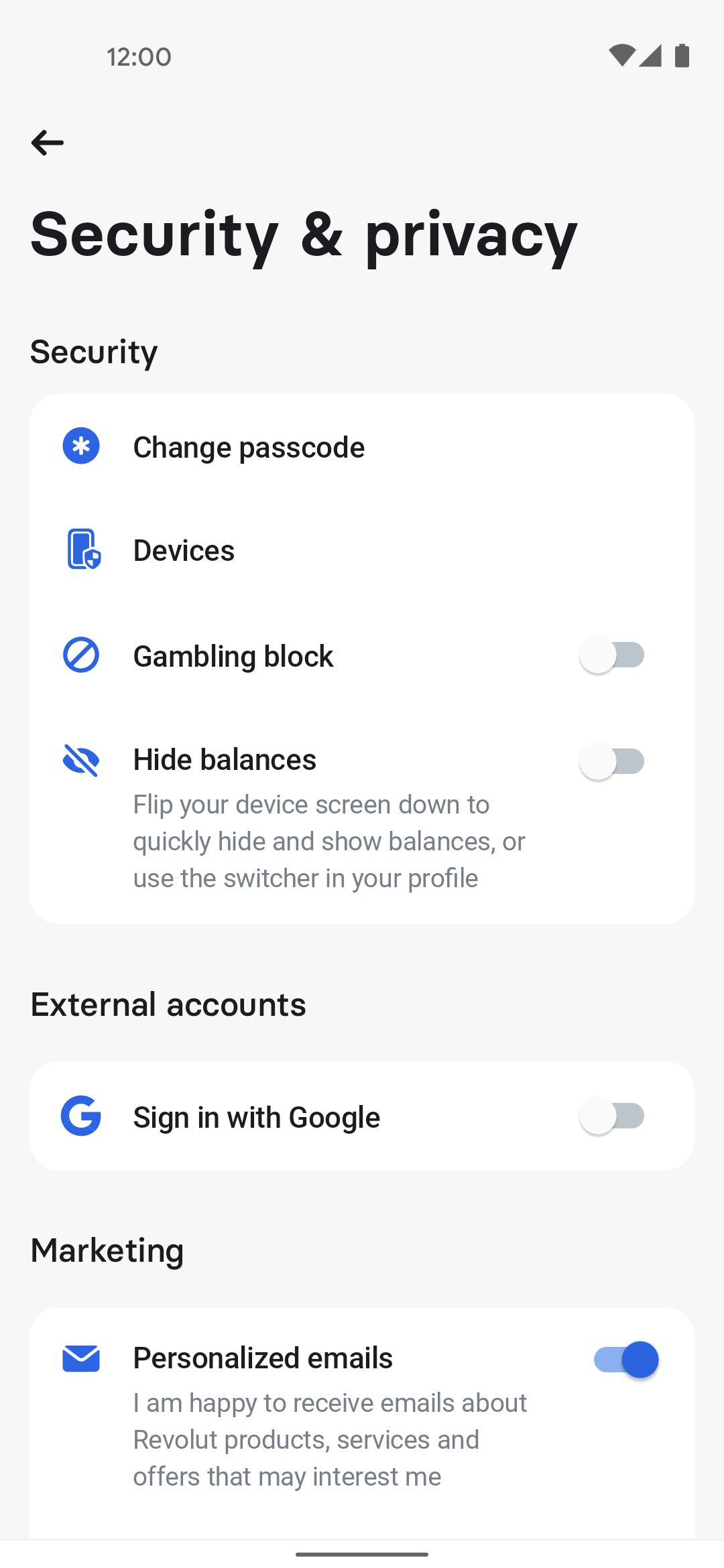Disable Personalized emails

coord(626,1360)
